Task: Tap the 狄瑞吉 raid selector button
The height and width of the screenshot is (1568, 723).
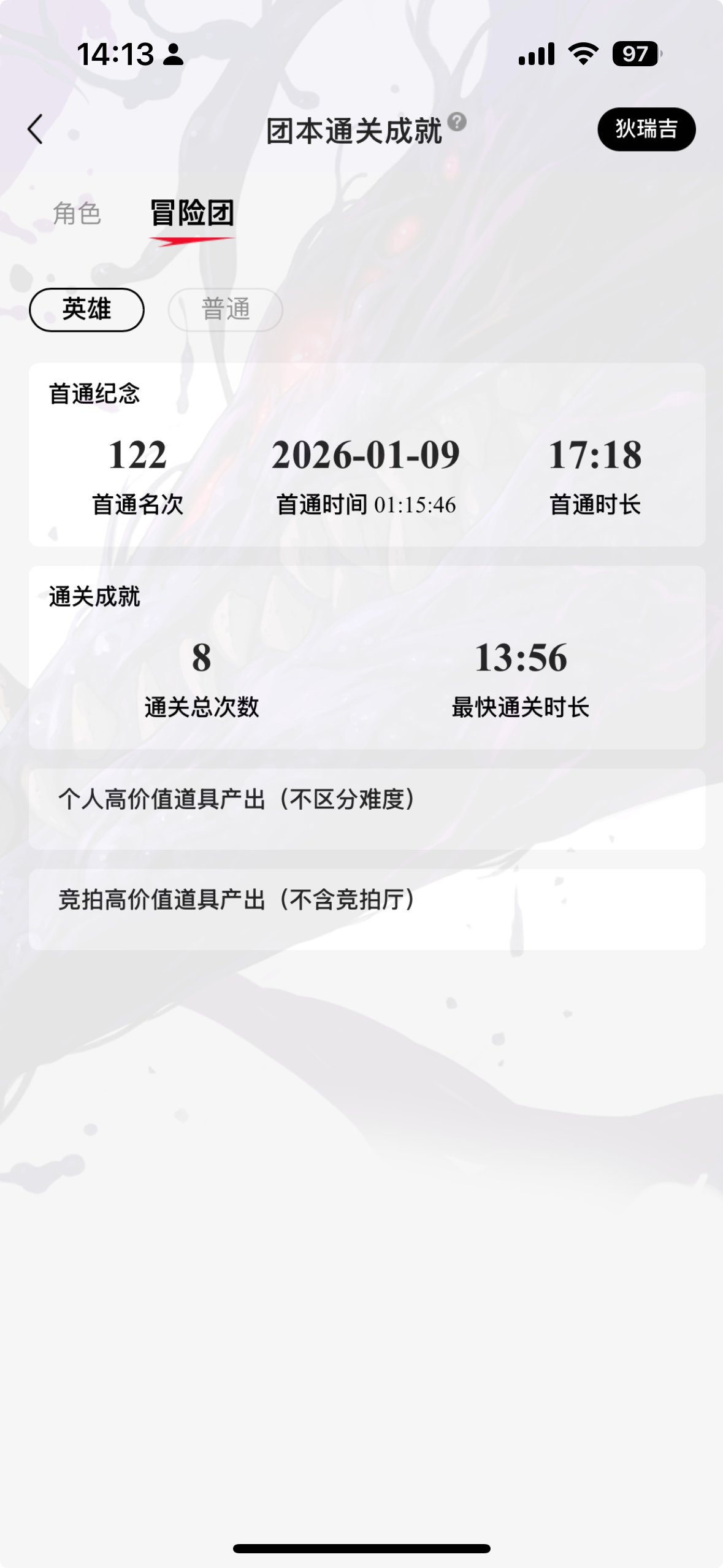Action: click(646, 129)
